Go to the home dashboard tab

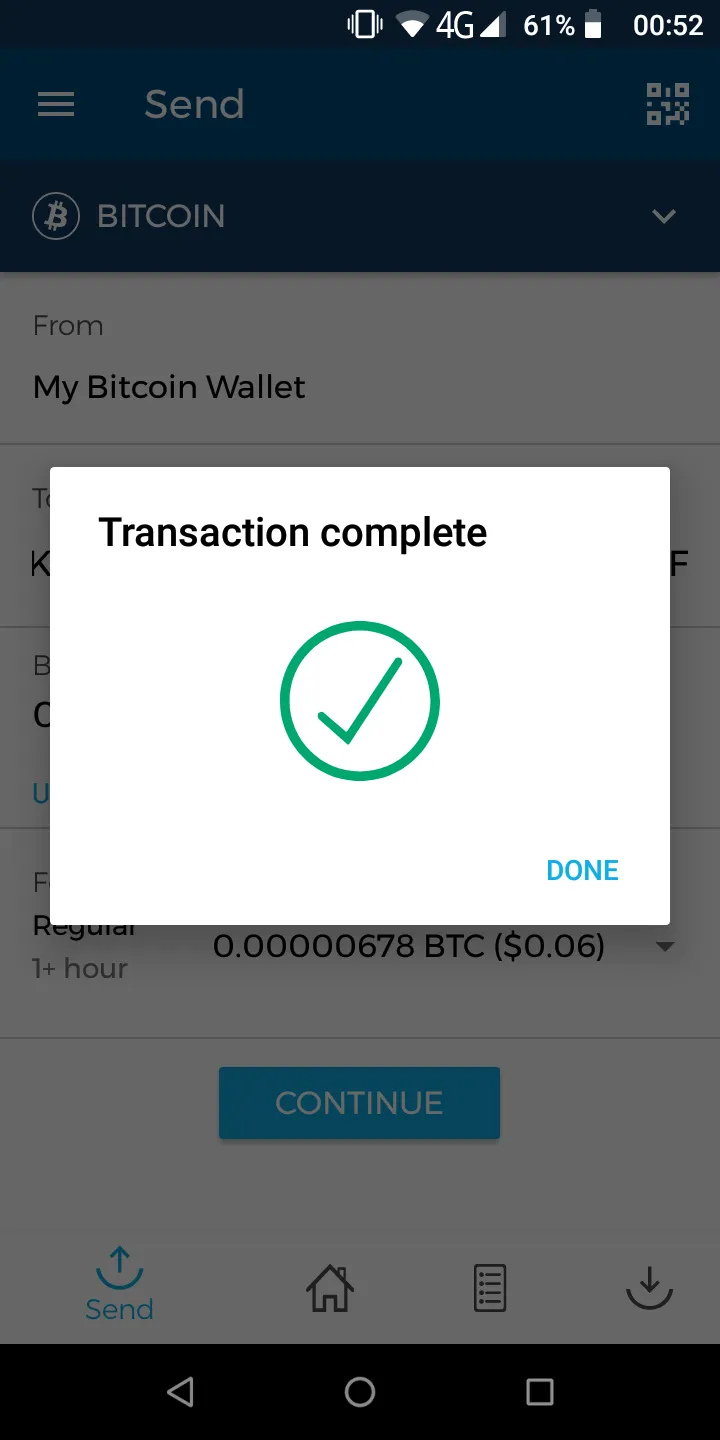click(x=330, y=1287)
